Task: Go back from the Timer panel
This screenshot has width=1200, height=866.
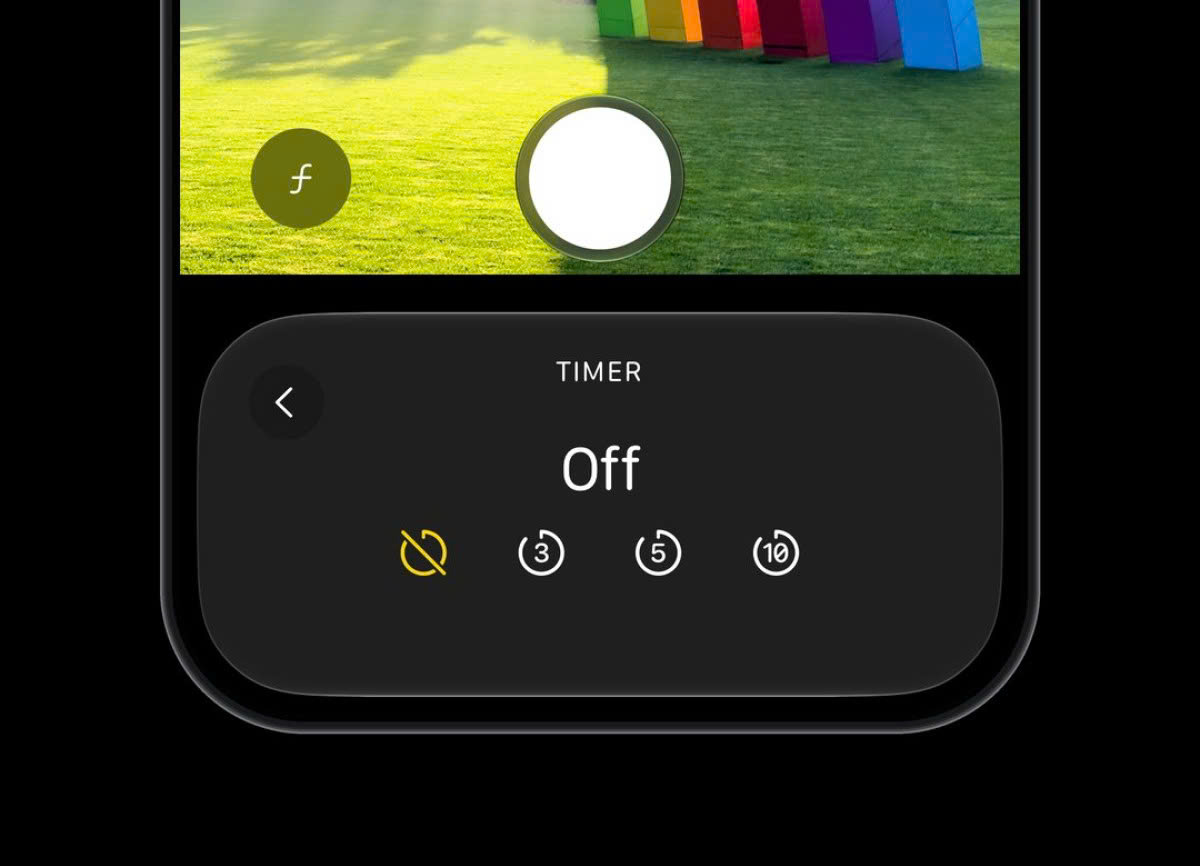Action: [286, 403]
